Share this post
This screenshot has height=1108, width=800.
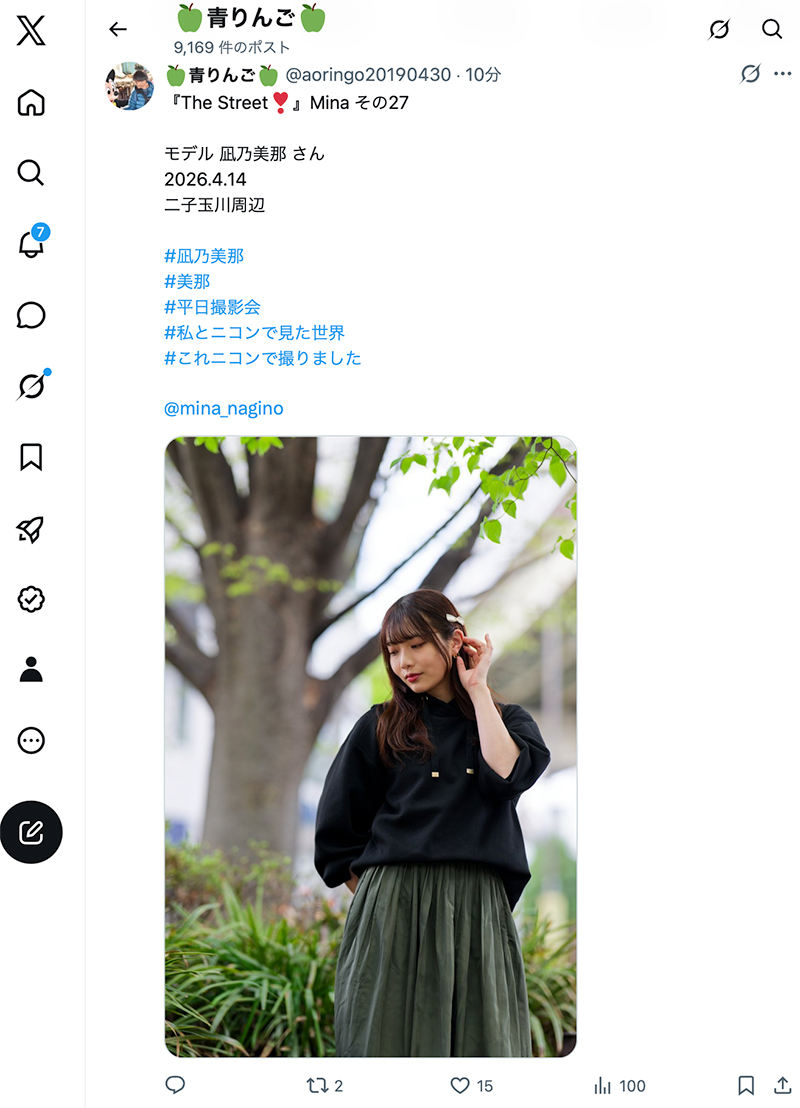(782, 1085)
